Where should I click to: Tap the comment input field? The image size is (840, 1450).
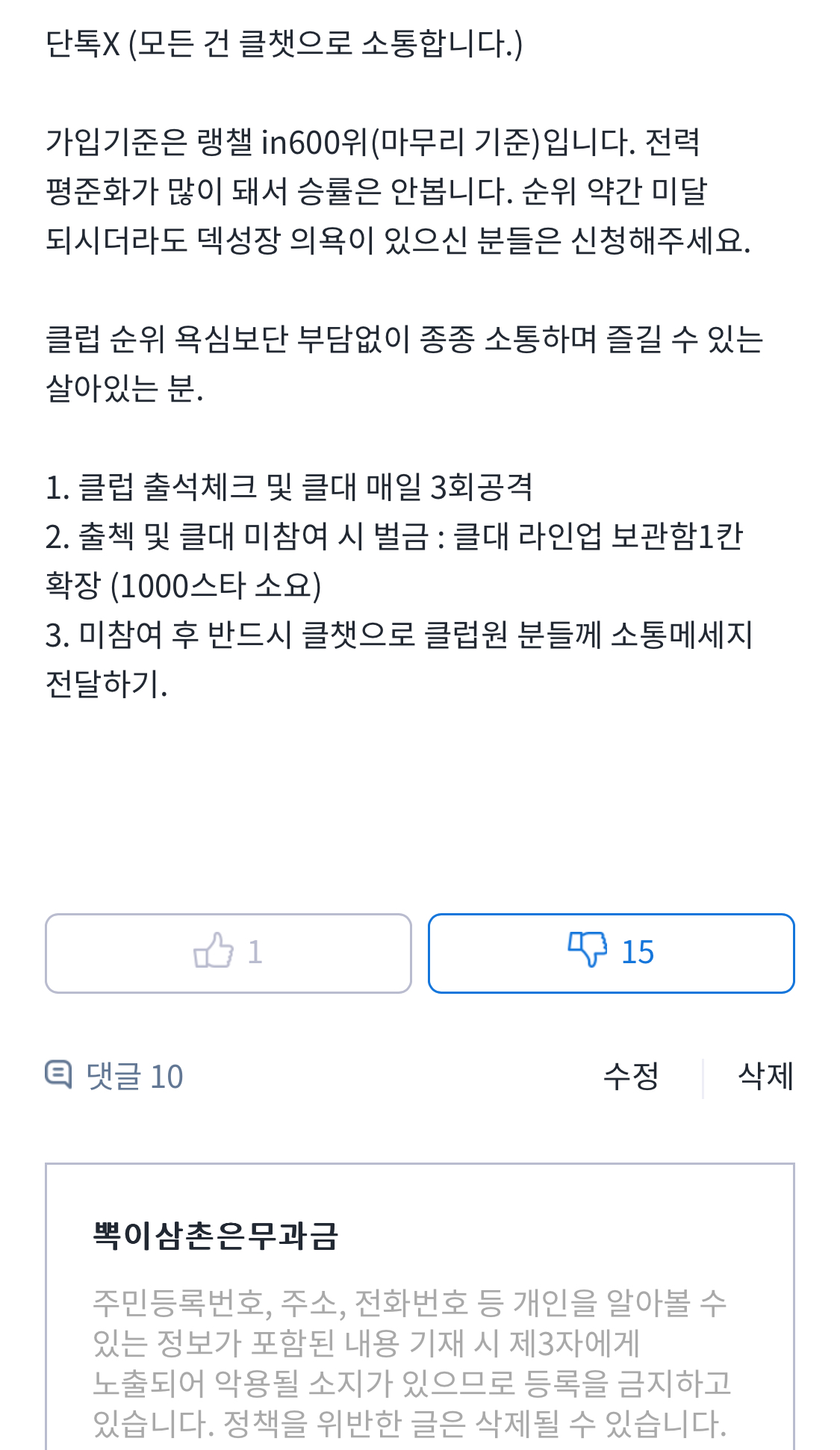pyautogui.click(x=418, y=1359)
